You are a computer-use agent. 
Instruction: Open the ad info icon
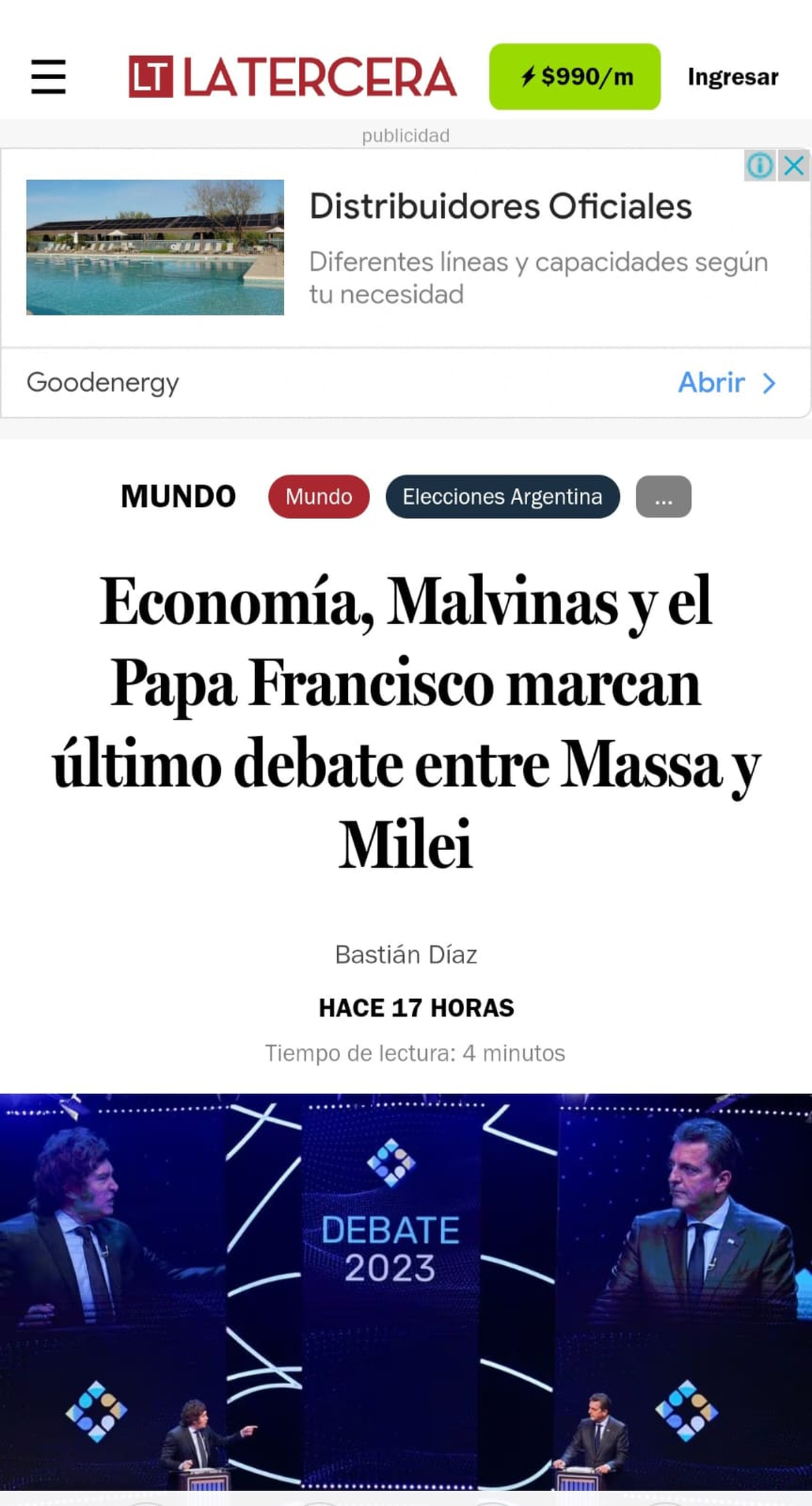point(759,165)
